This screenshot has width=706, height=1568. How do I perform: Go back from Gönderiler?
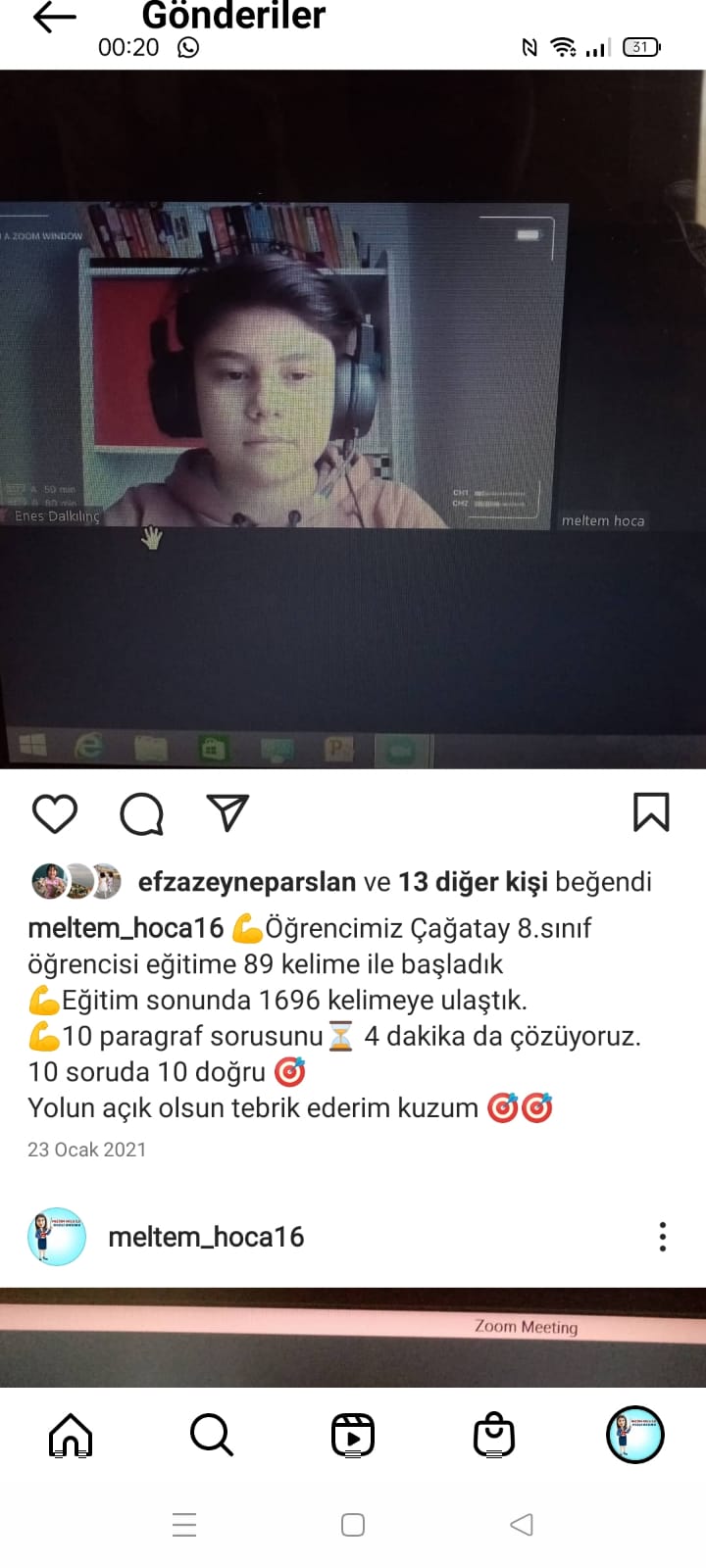[54, 18]
